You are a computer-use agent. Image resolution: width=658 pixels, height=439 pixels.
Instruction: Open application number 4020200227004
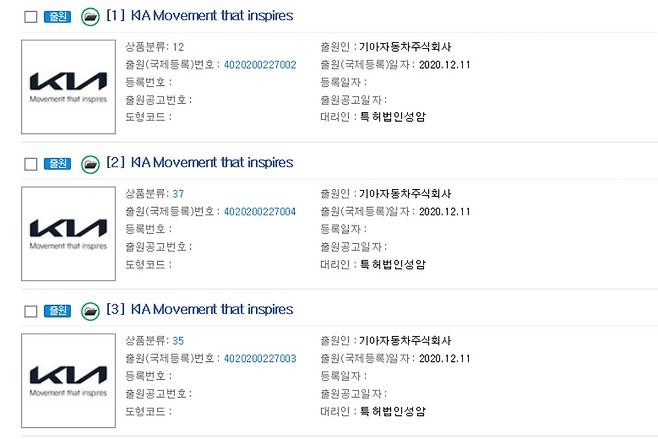pos(260,212)
